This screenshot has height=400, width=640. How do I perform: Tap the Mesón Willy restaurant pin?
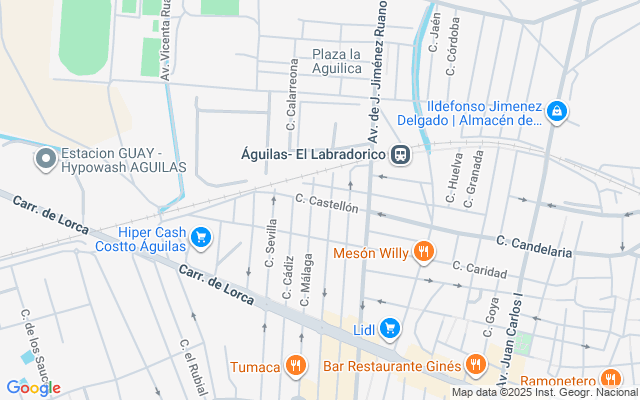424,252
